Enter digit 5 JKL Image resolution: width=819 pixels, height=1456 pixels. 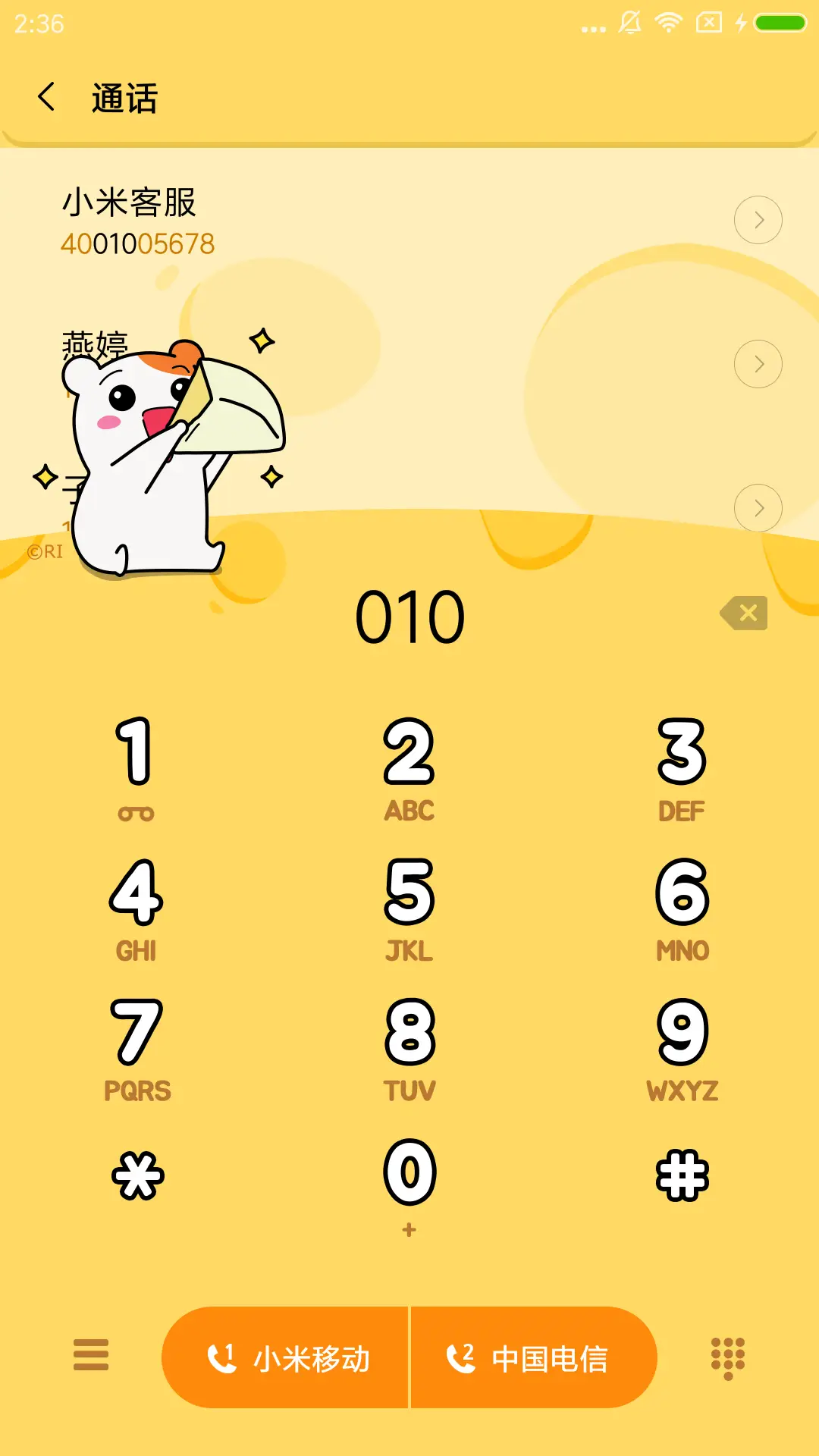pyautogui.click(x=409, y=908)
